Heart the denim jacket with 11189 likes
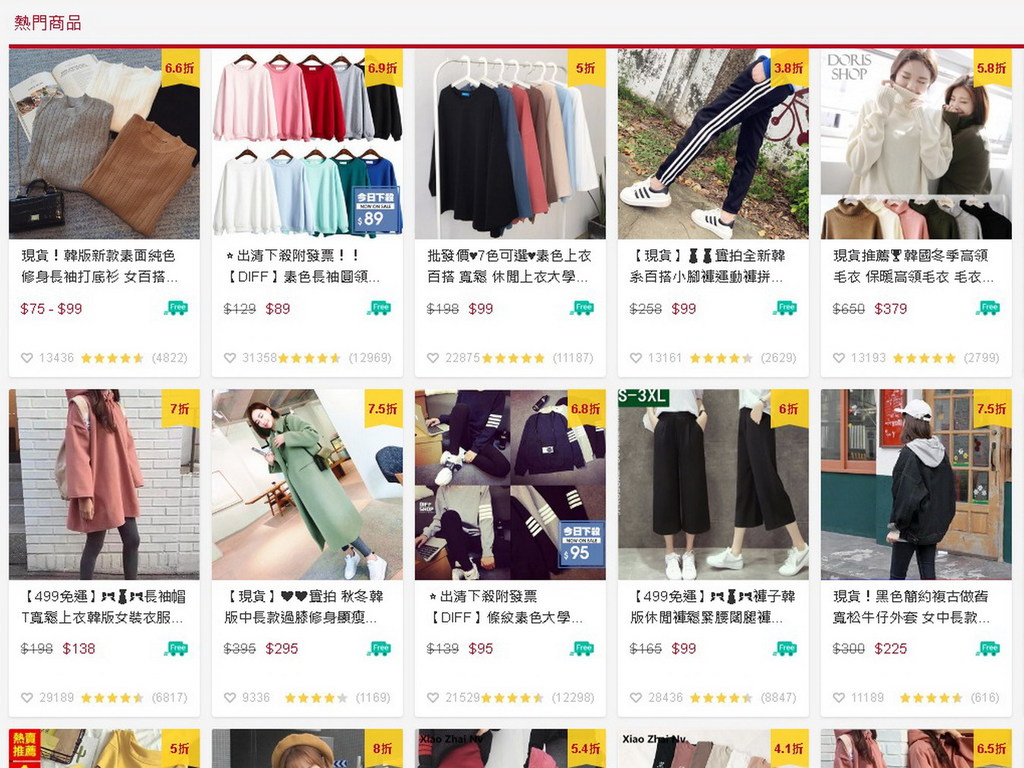Viewport: 1024px width, 768px height. coord(839,698)
